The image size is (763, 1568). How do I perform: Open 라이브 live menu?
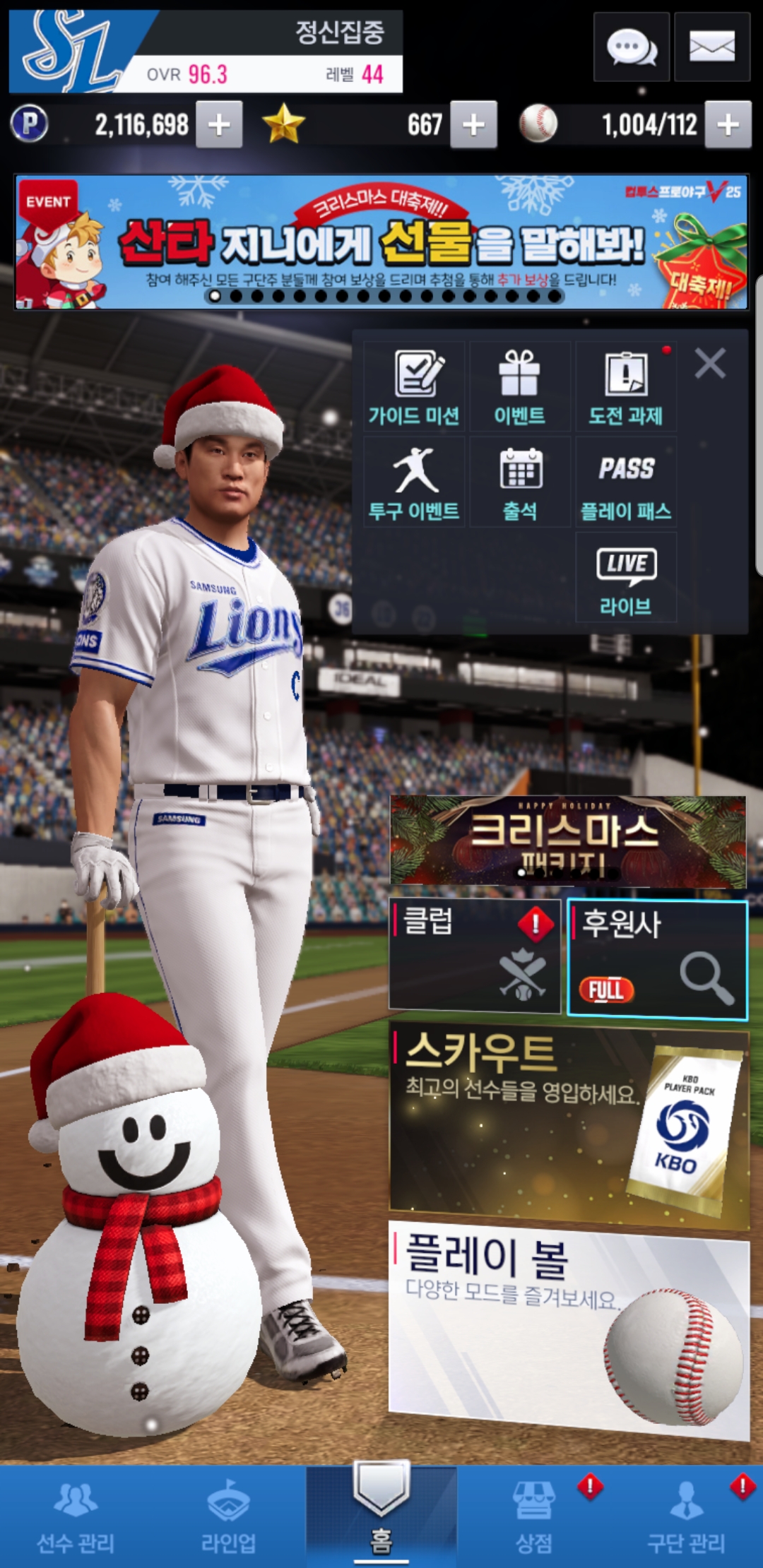click(x=626, y=578)
